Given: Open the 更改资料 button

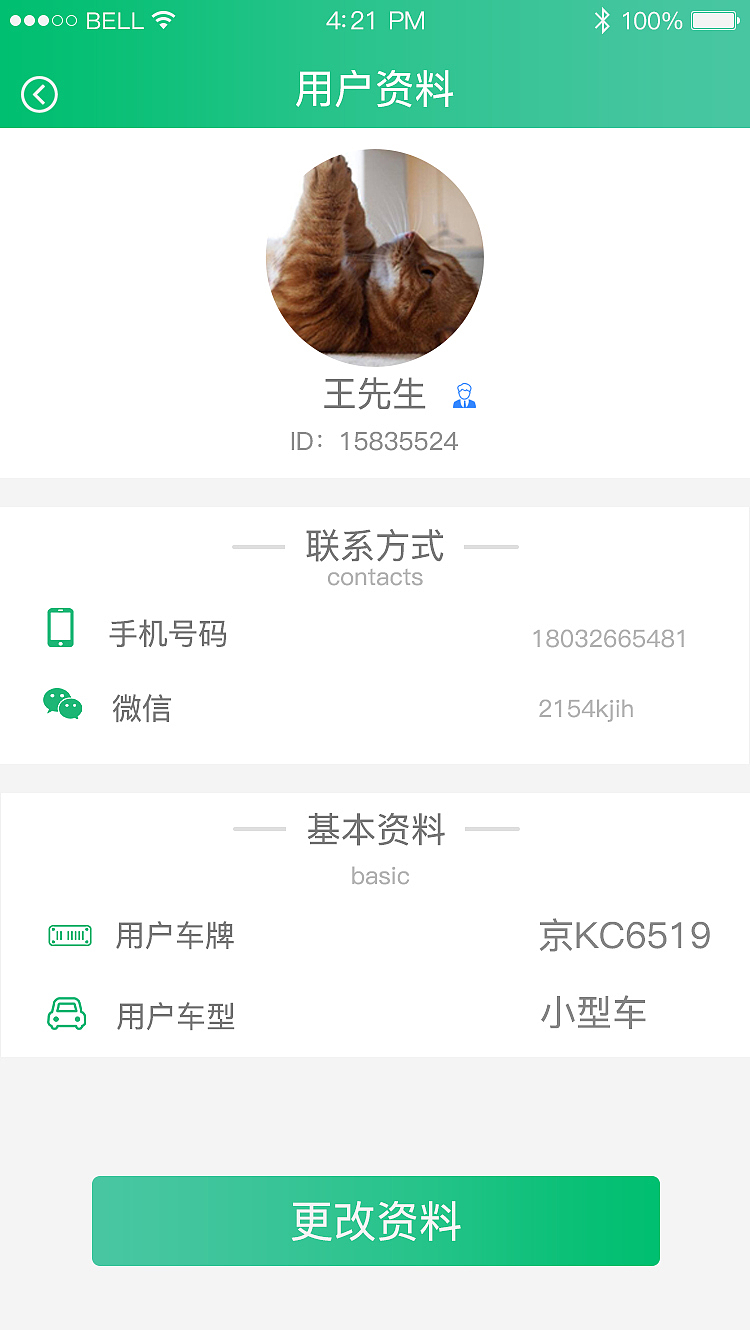Looking at the screenshot, I should click(x=375, y=1220).
